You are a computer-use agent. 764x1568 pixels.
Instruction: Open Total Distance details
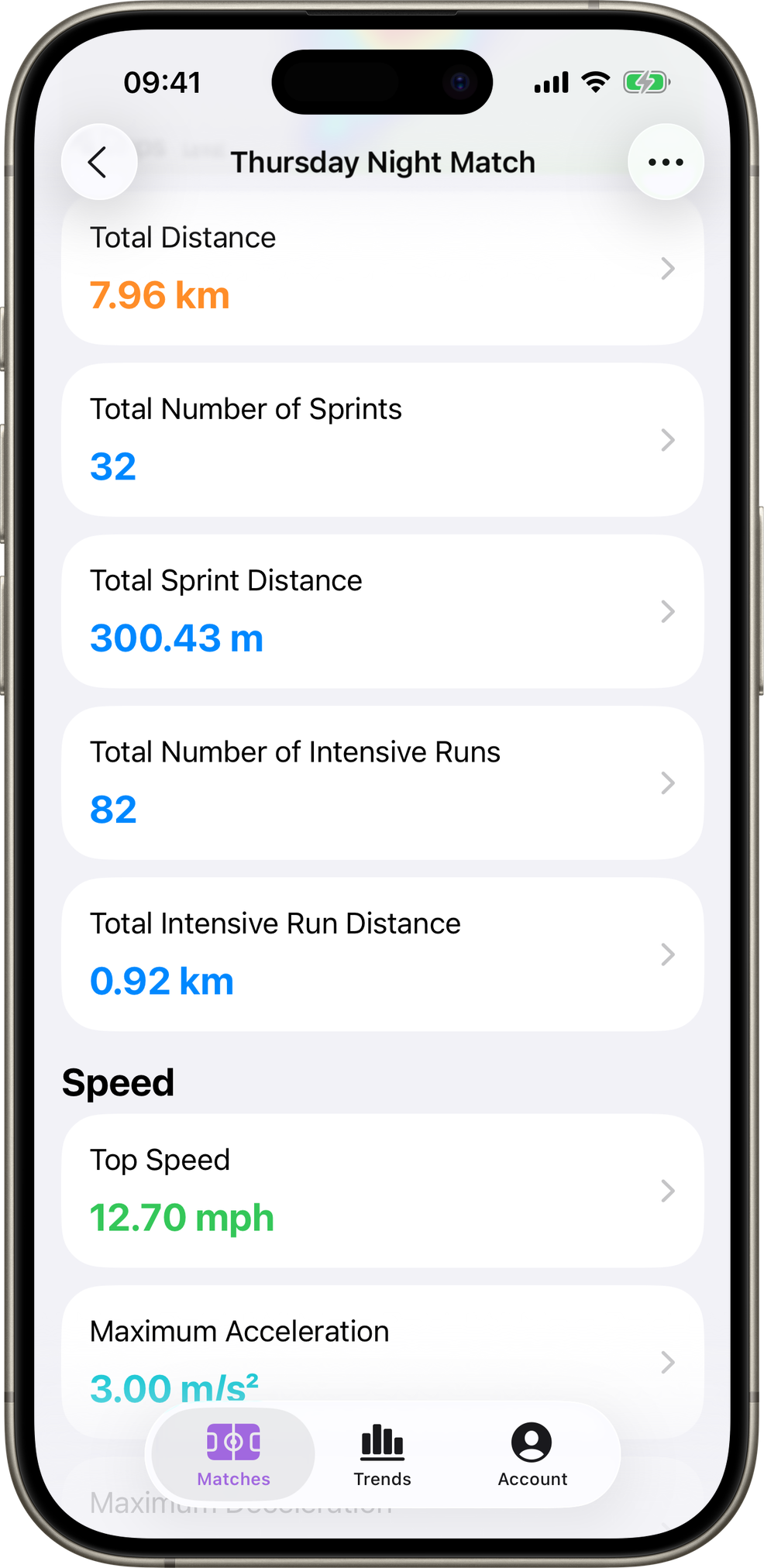(382, 268)
